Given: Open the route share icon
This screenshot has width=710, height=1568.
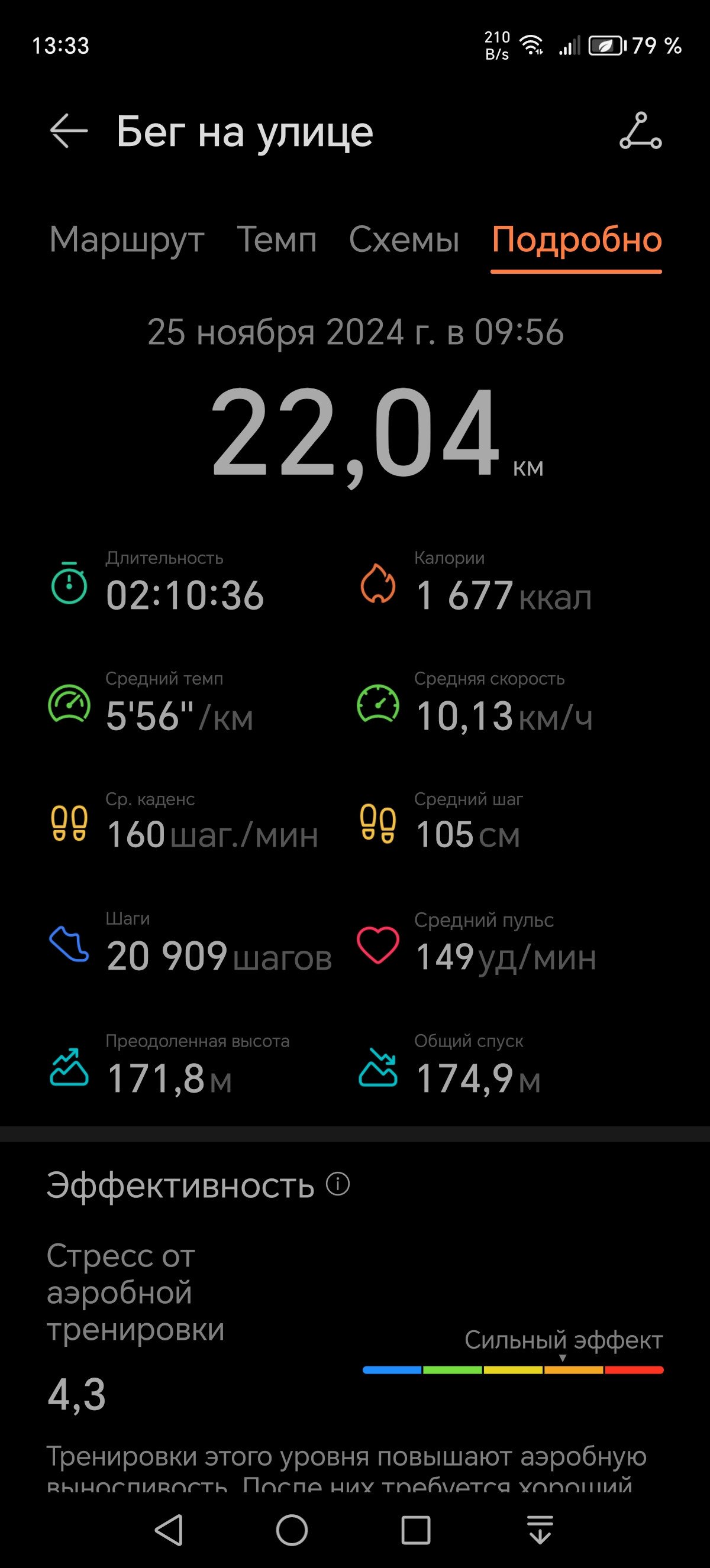Looking at the screenshot, I should coord(641,131).
